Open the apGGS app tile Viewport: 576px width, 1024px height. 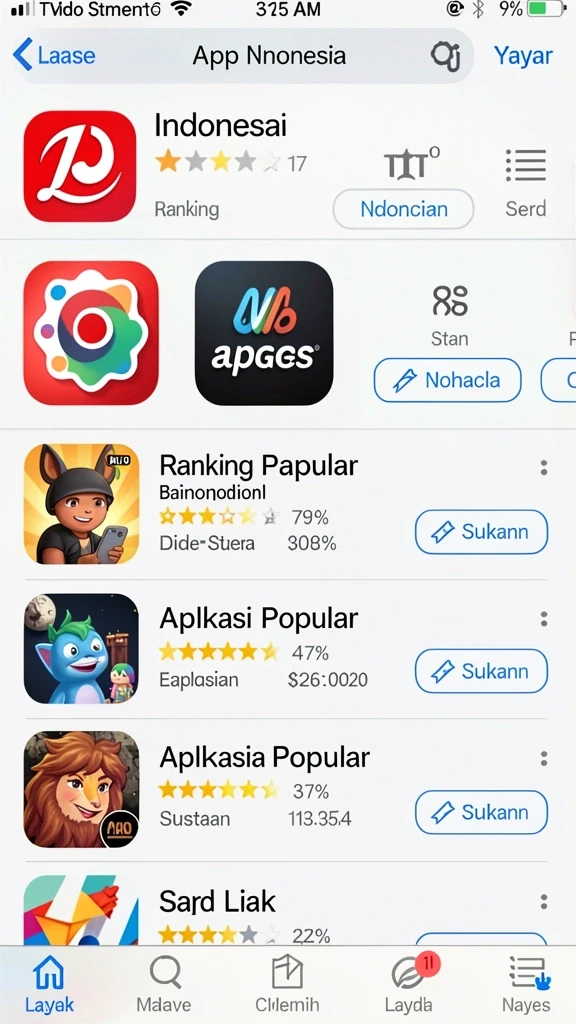pos(264,333)
